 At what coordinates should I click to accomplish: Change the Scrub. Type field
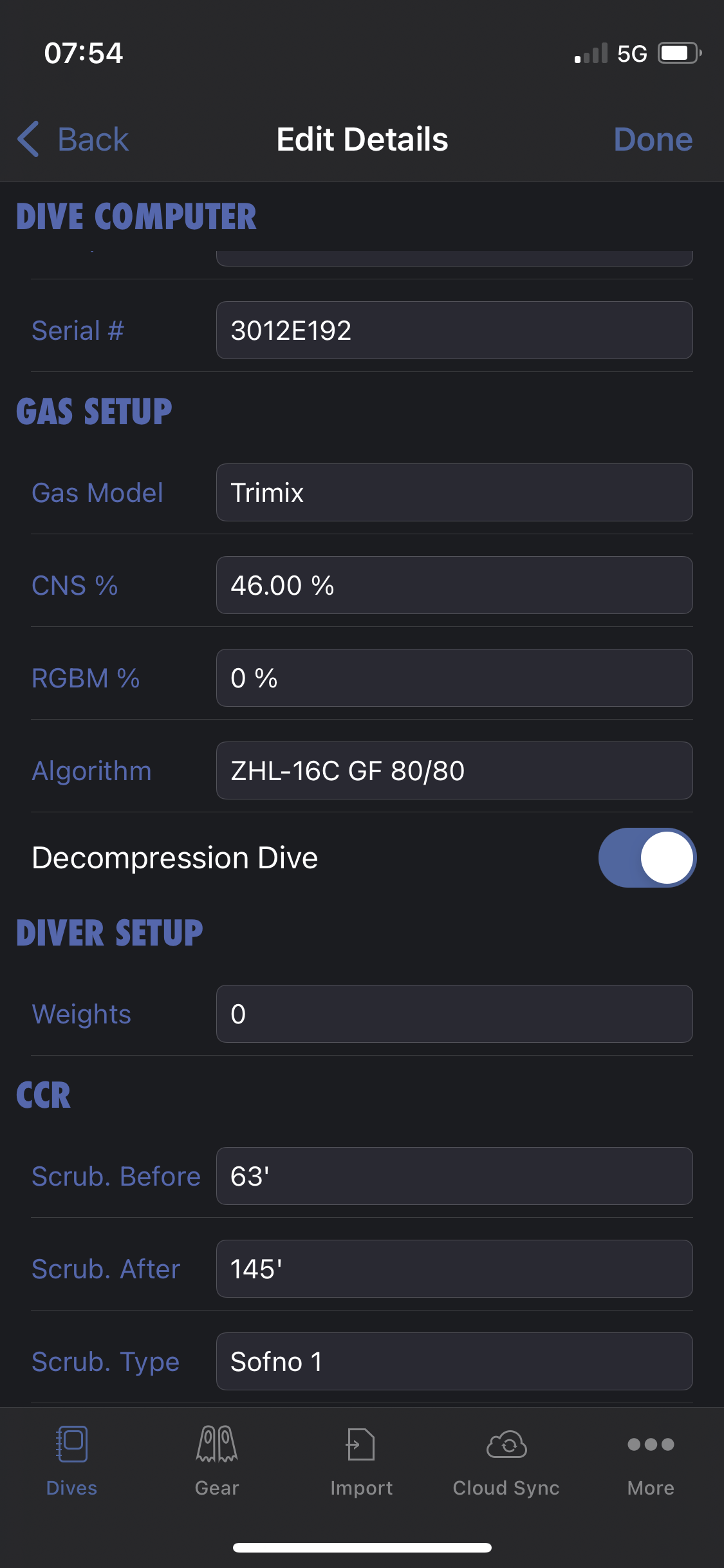(x=454, y=1361)
